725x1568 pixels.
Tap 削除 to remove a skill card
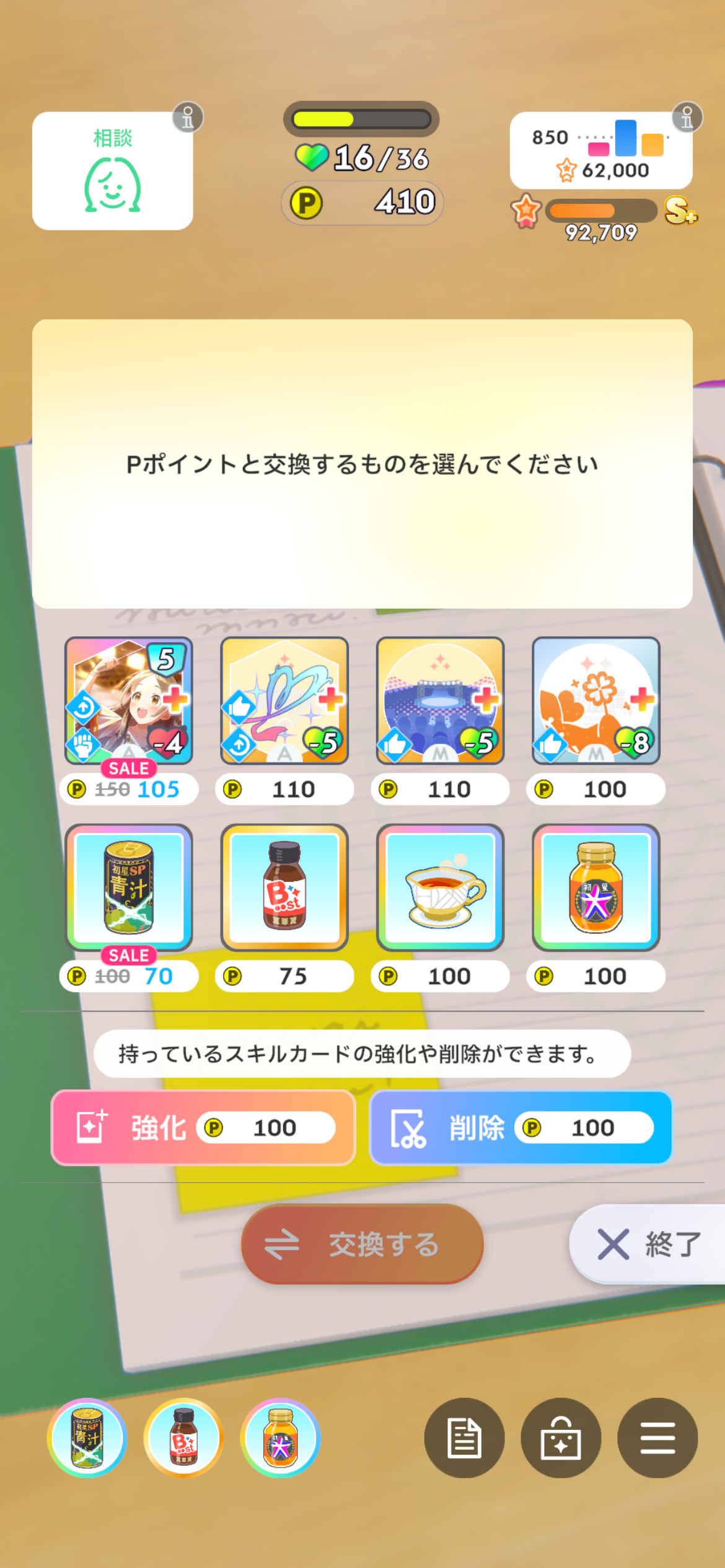521,1128
